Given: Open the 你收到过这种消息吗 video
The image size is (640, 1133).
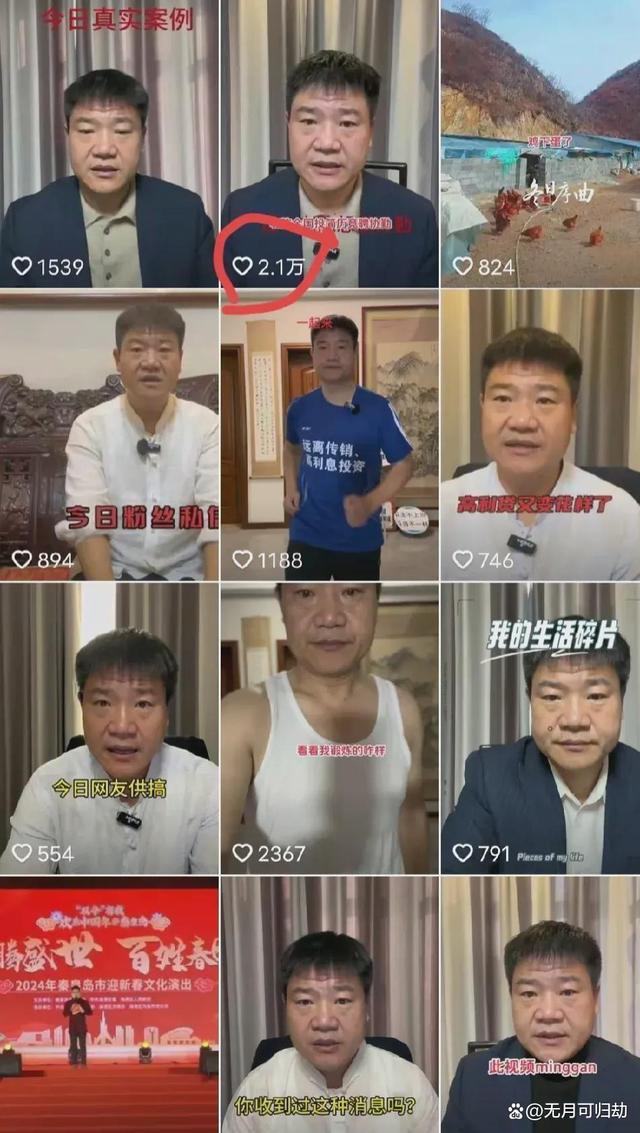Looking at the screenshot, I should pos(329,1005).
